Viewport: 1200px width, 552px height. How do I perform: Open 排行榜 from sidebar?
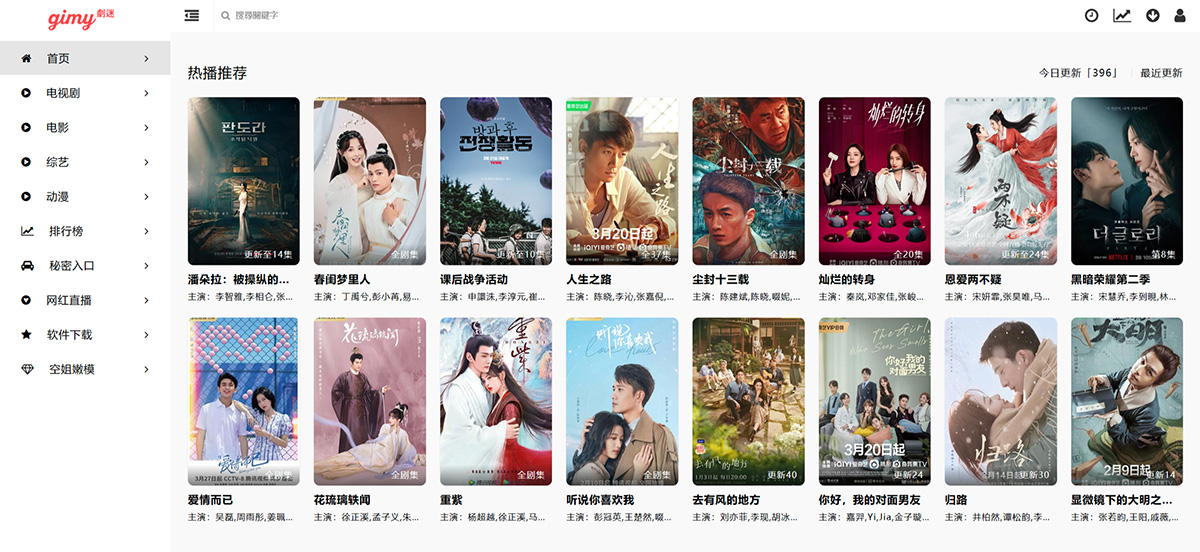pyautogui.click(x=65, y=231)
